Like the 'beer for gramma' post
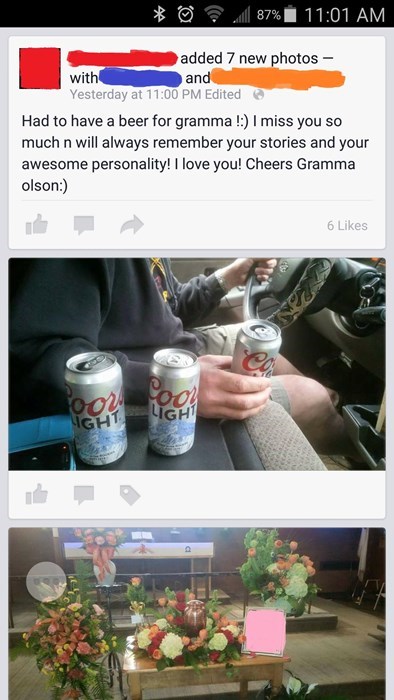394x700 pixels. click(37, 224)
